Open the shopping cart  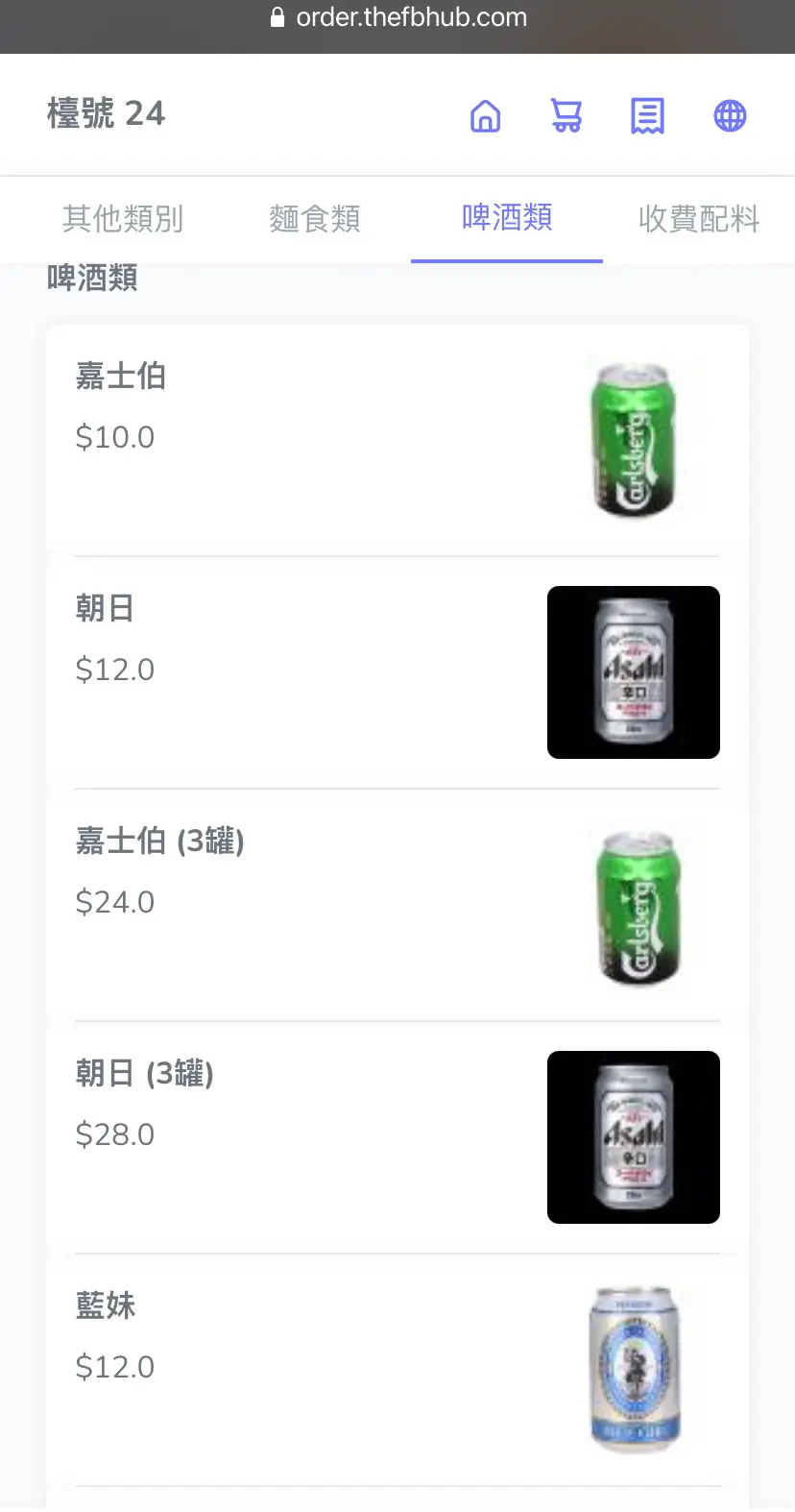(566, 116)
